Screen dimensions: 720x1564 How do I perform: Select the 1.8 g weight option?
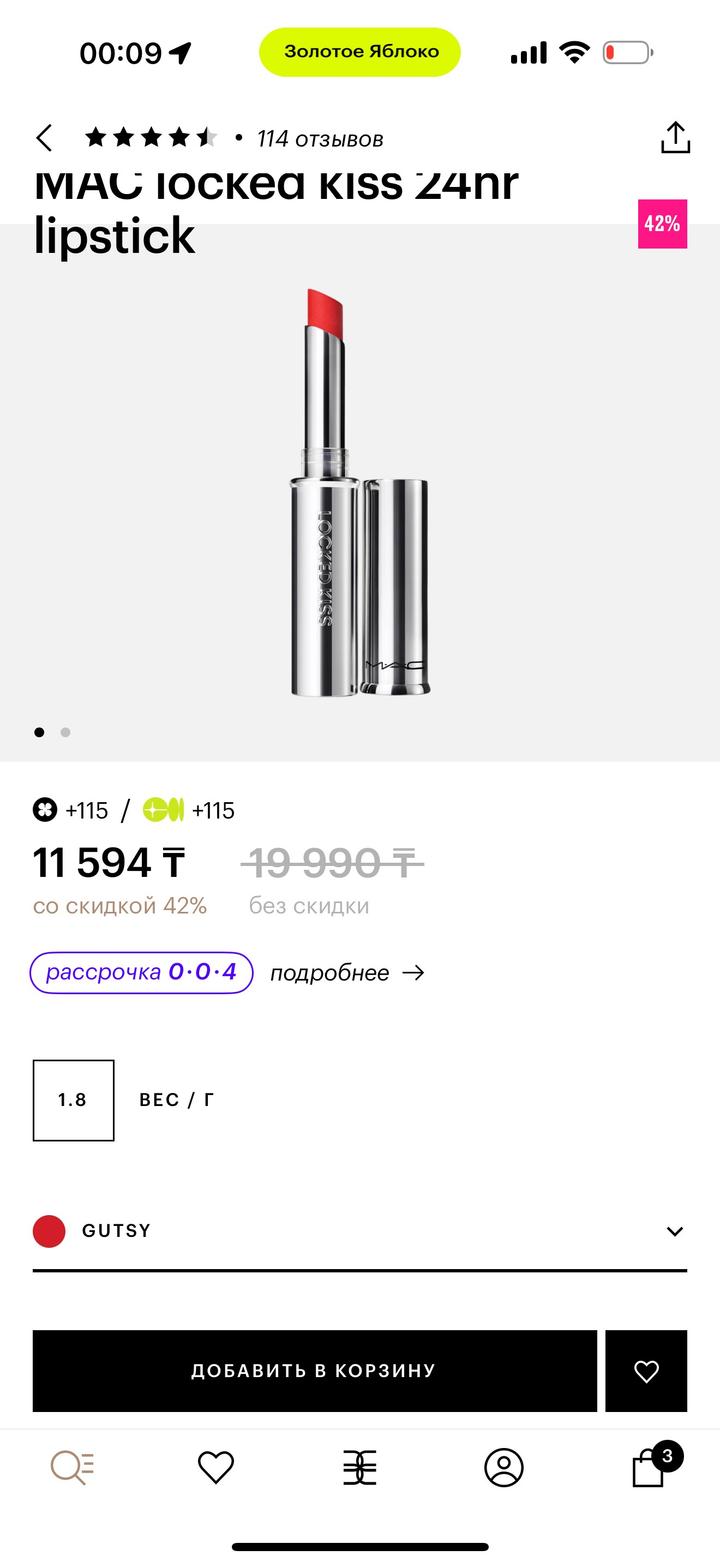point(73,1100)
